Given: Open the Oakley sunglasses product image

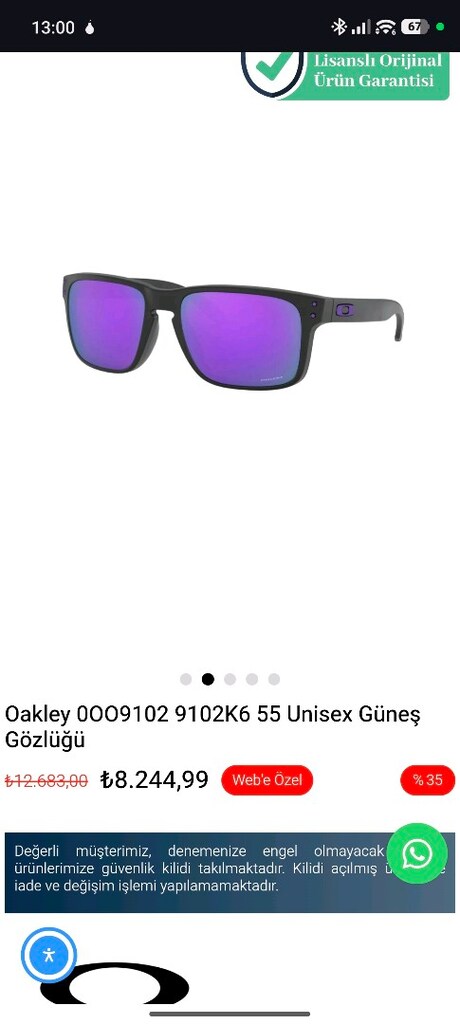Looking at the screenshot, I should tap(233, 330).
